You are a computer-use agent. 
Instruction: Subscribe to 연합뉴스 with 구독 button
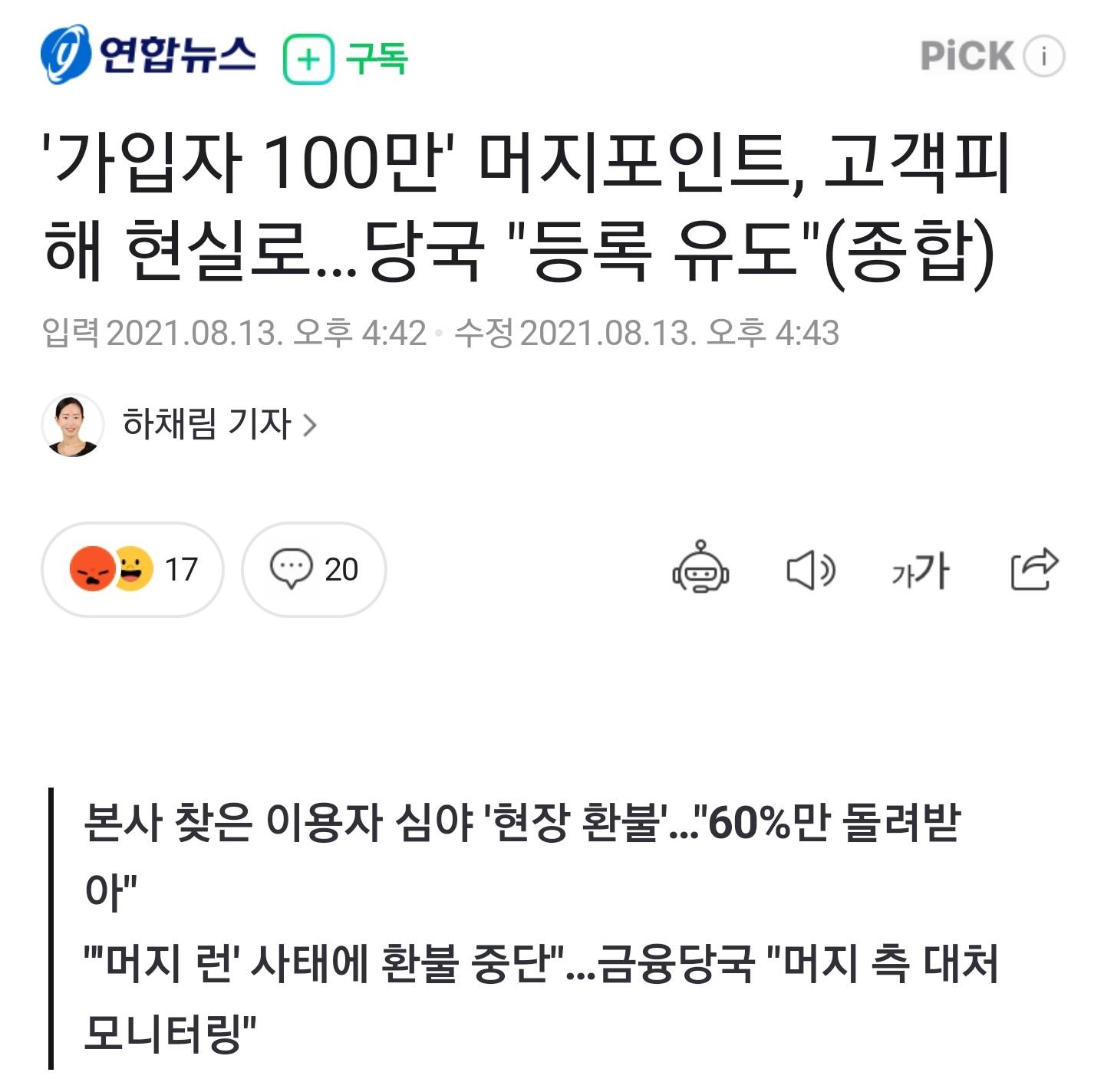click(x=345, y=58)
